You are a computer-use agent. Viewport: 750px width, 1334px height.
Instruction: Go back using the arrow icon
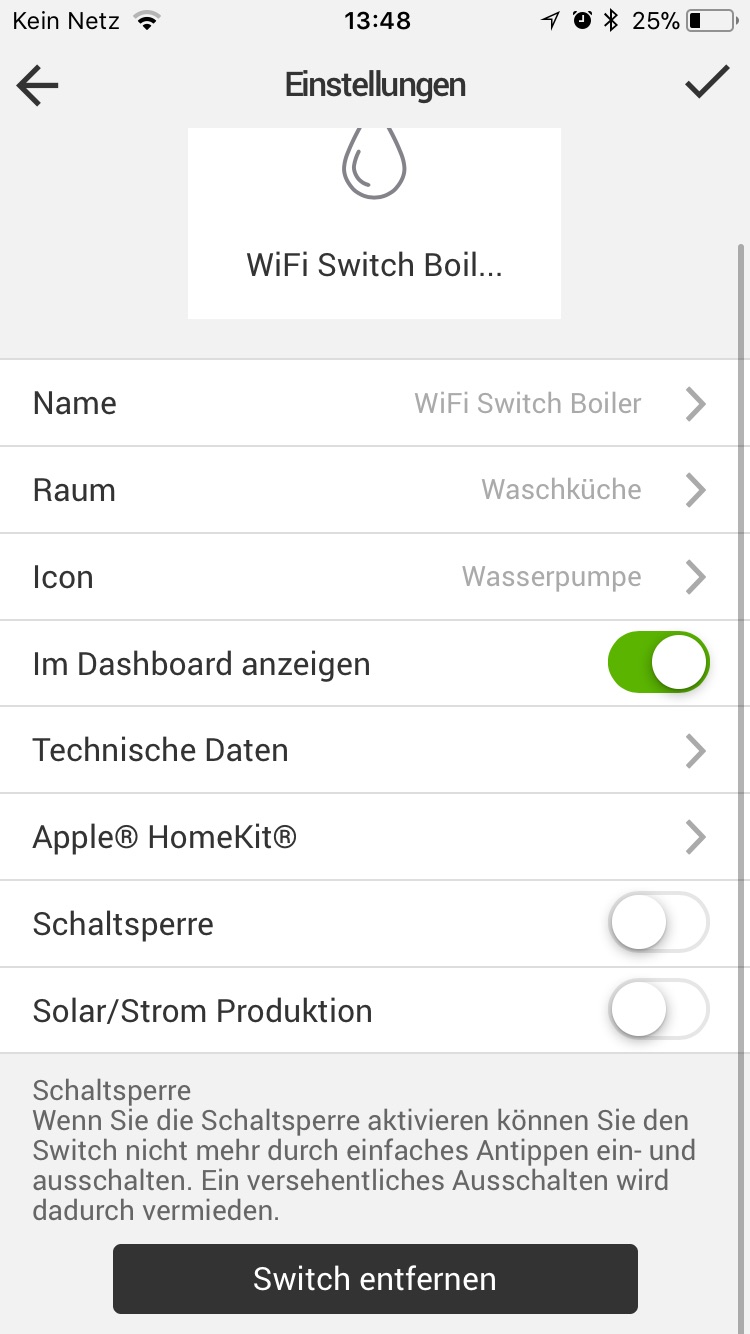point(38,86)
